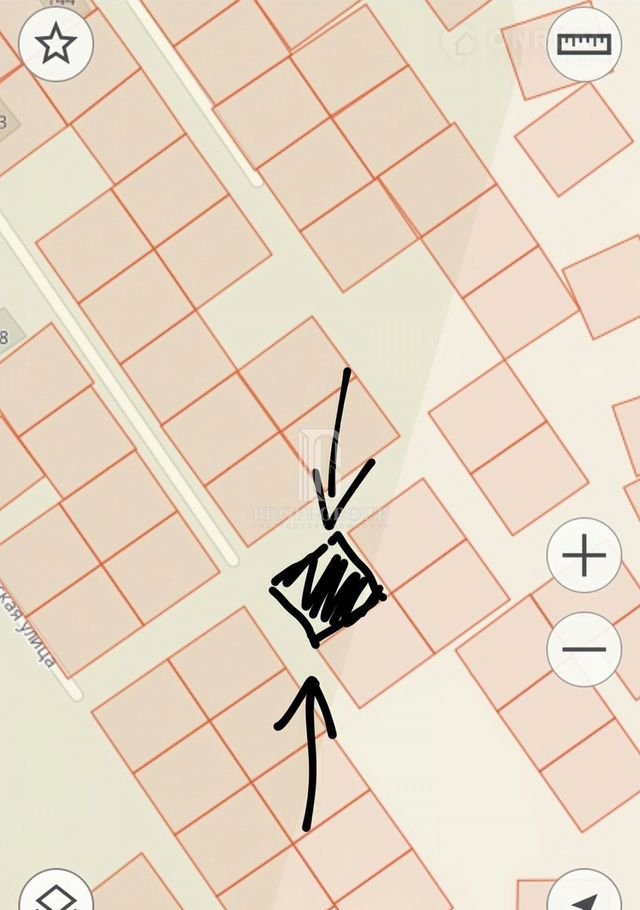Activate the ruler measuring tool
The width and height of the screenshot is (640, 910).
(x=584, y=44)
